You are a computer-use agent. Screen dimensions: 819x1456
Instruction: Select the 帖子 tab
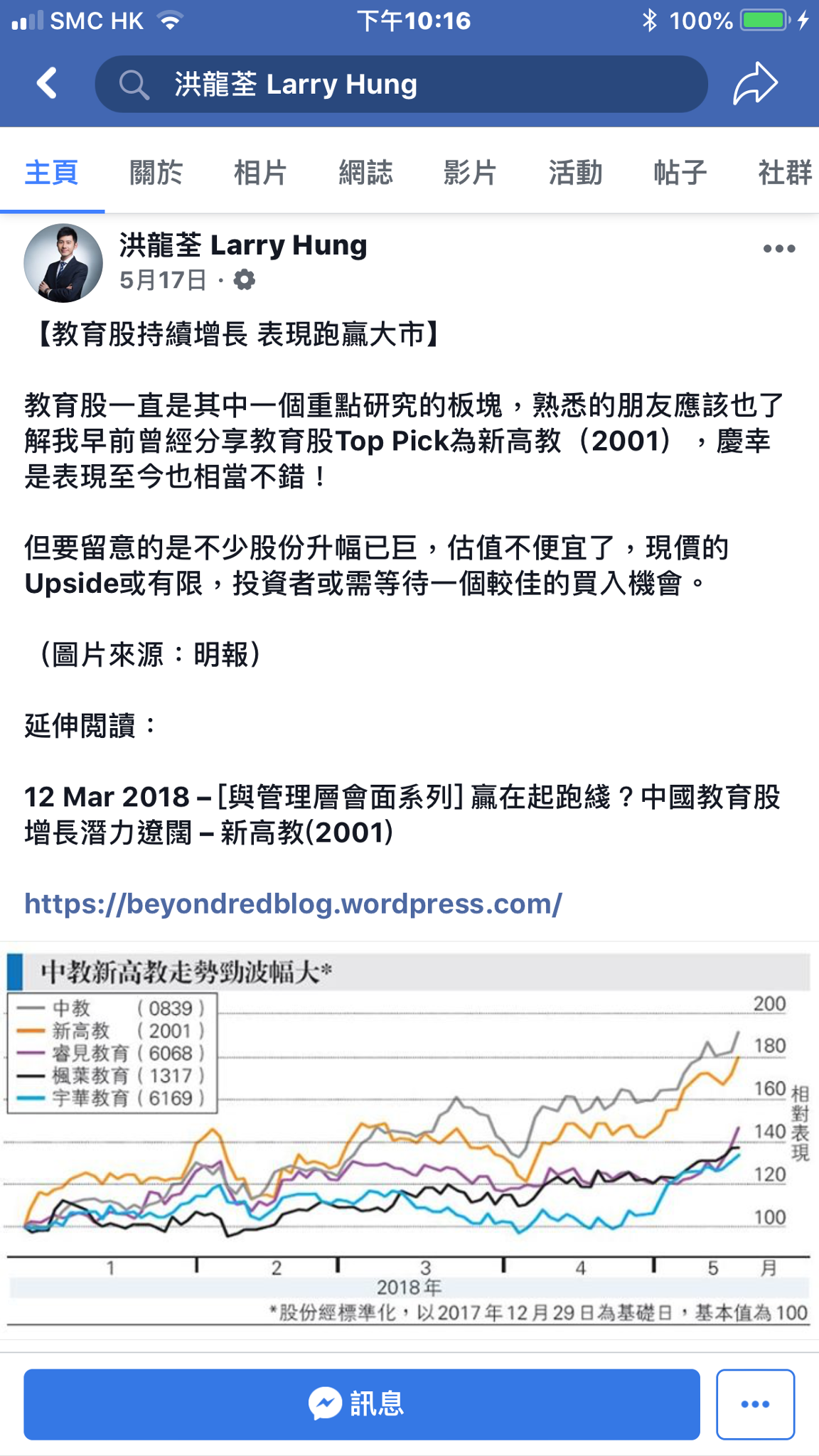680,172
